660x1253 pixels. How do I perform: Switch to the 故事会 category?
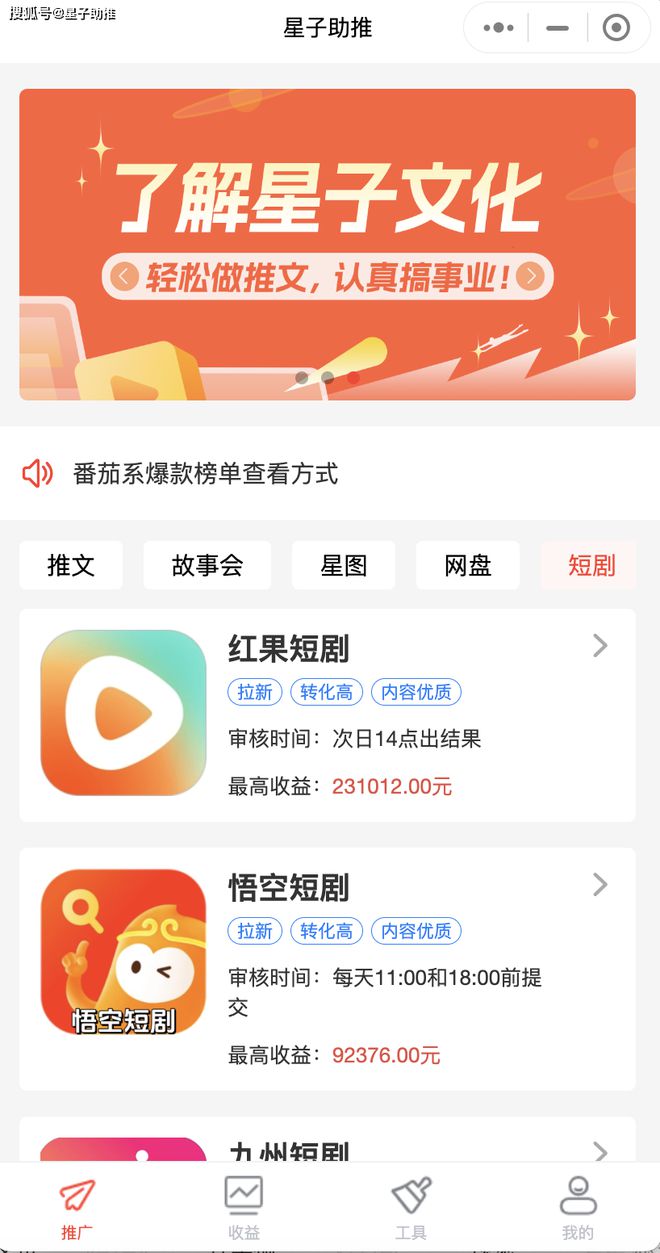pyautogui.click(x=207, y=565)
